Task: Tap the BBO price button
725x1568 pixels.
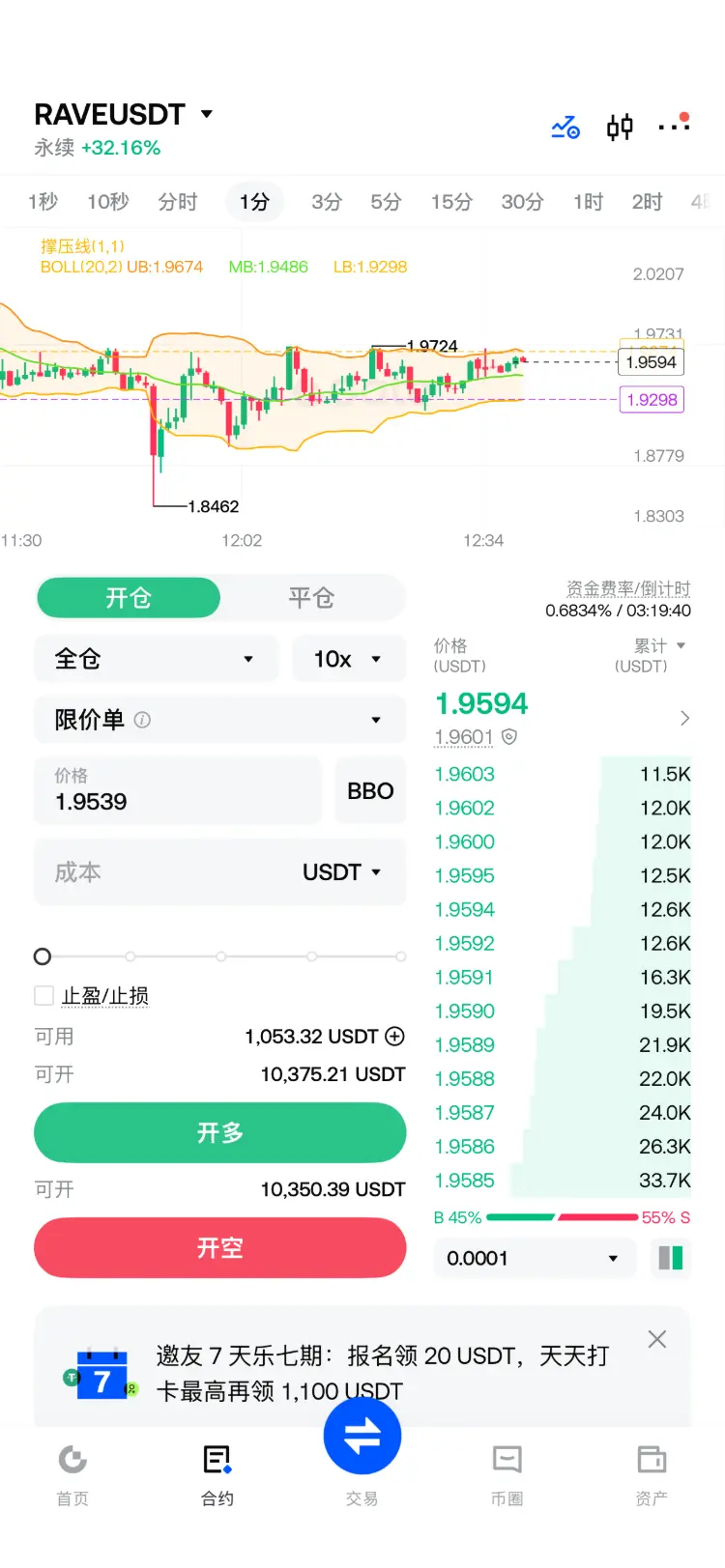Action: pos(370,791)
